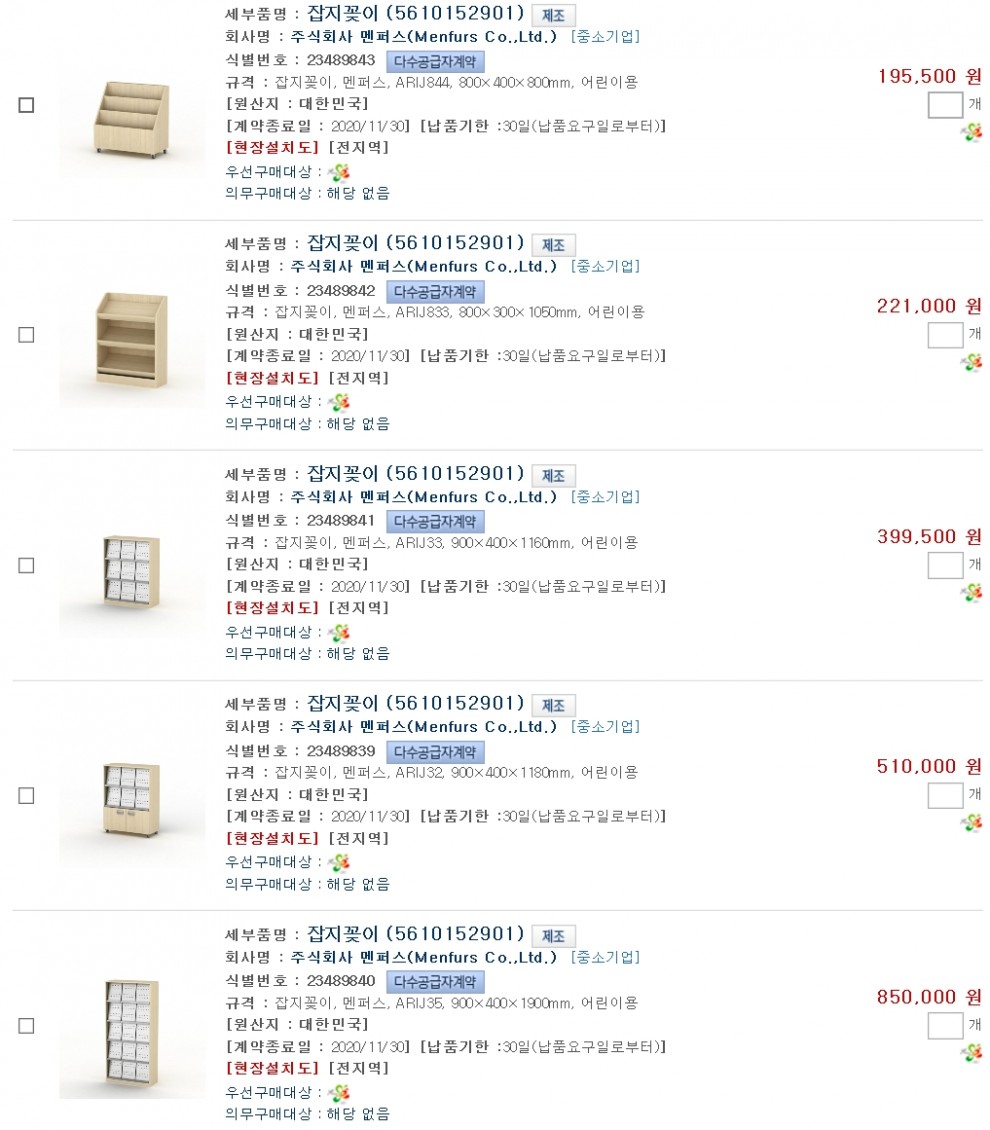Select the checkbox for the 195,500 원 item
The width and height of the screenshot is (990, 1130).
[27, 105]
